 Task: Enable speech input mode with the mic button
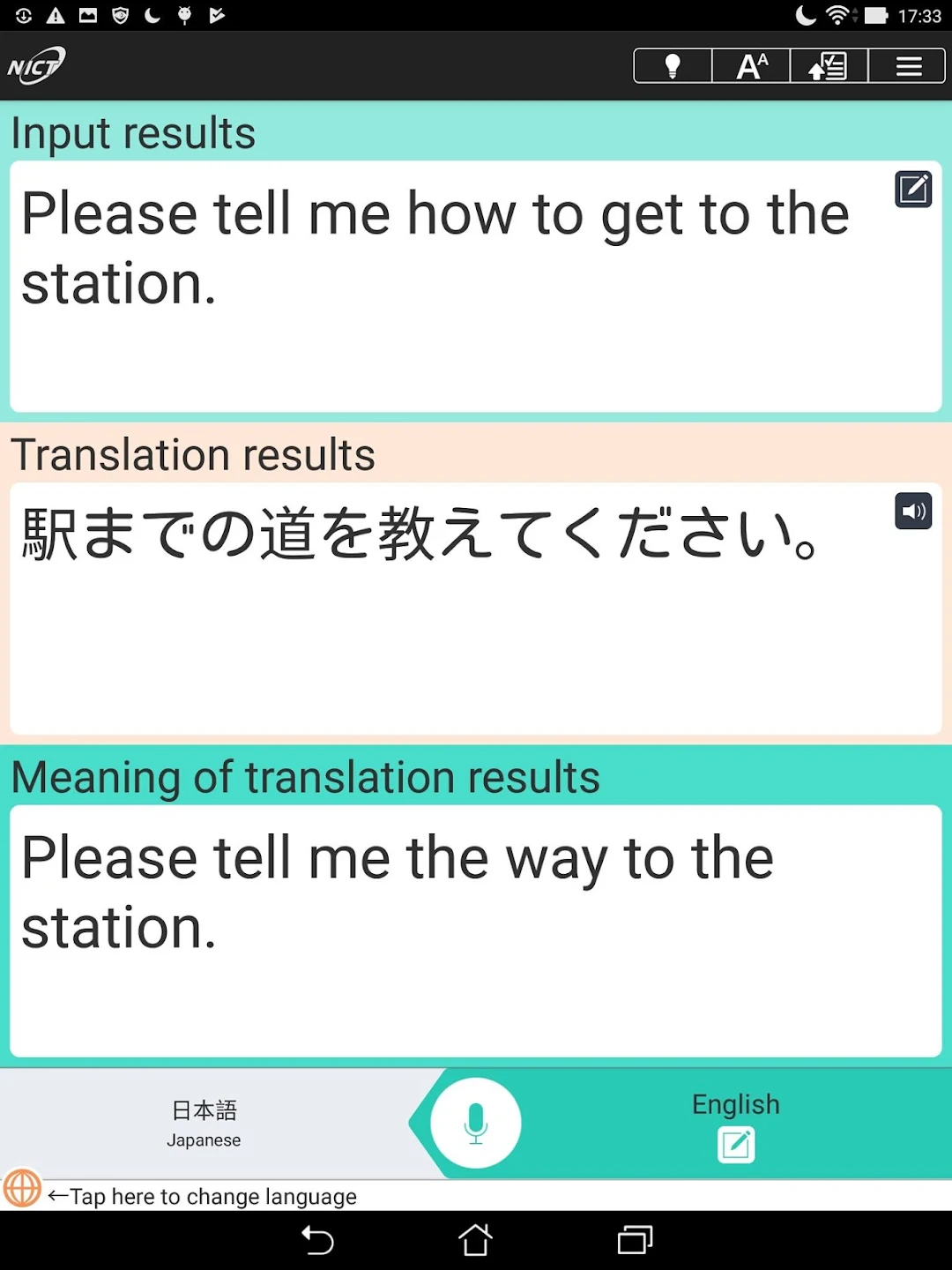[x=475, y=1122]
